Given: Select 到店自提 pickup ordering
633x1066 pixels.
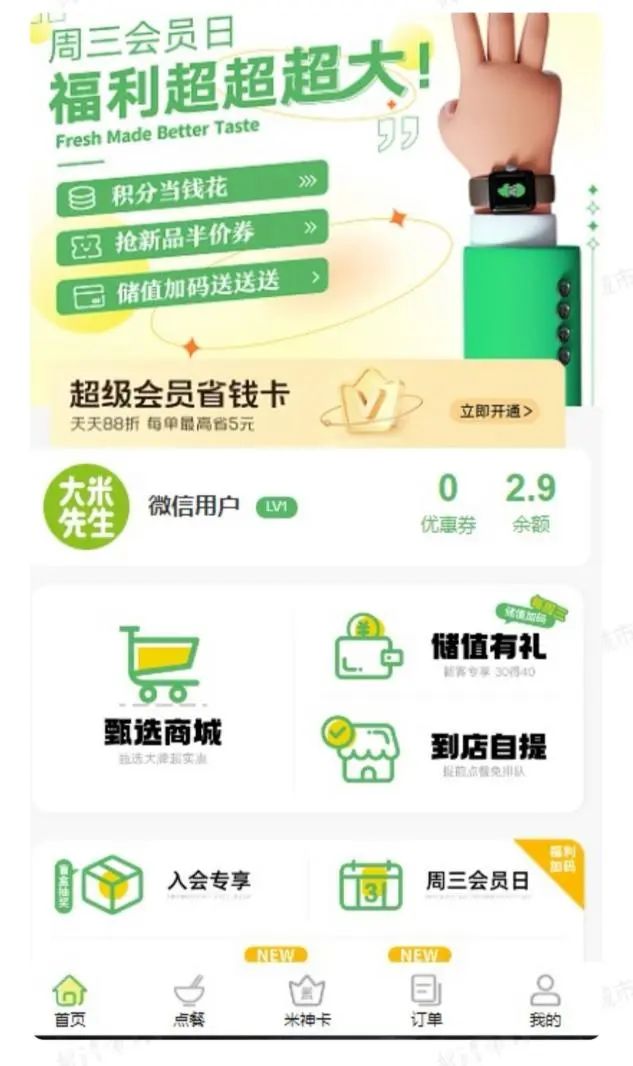Looking at the screenshot, I should (x=442, y=747).
